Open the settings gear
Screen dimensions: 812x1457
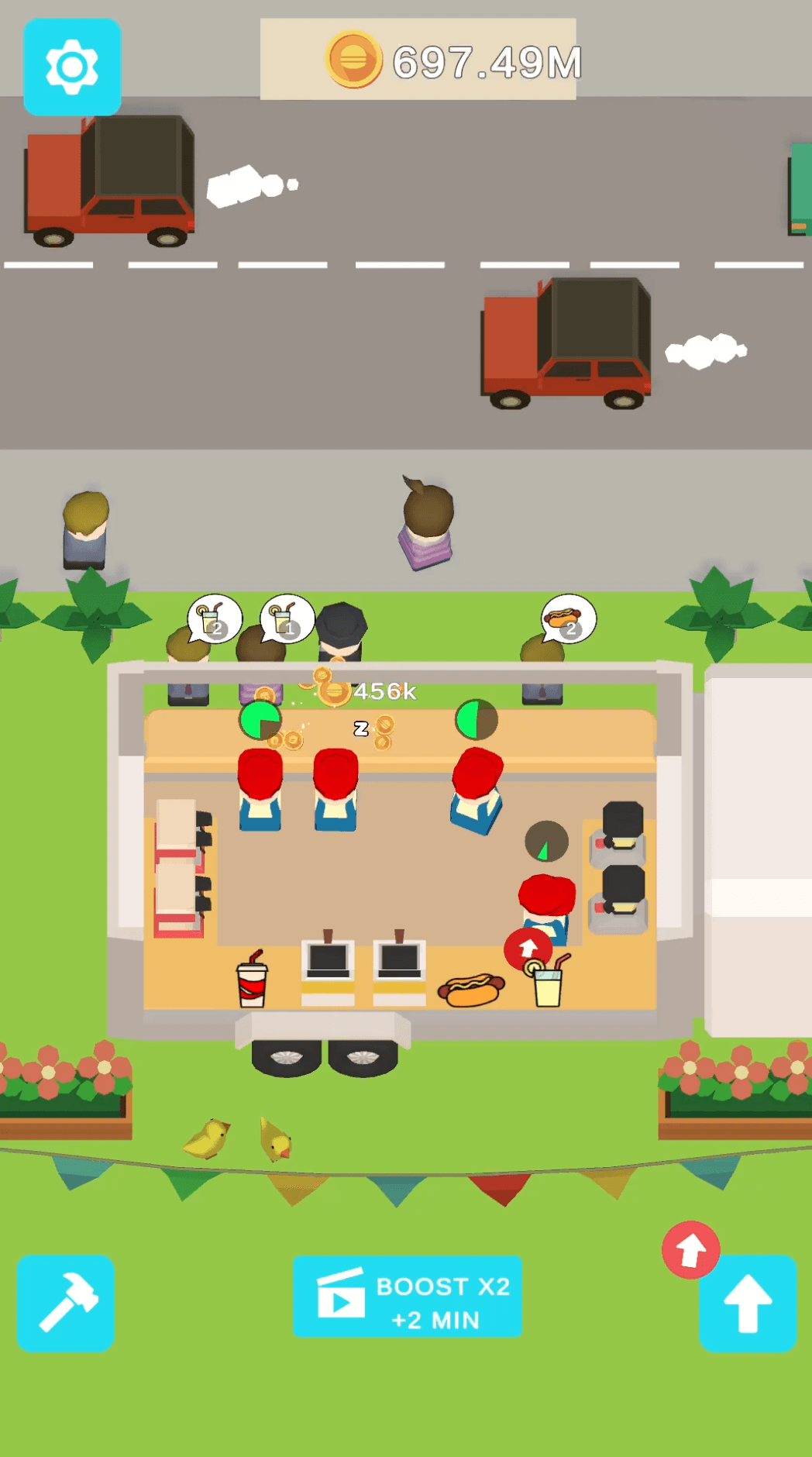(x=72, y=67)
